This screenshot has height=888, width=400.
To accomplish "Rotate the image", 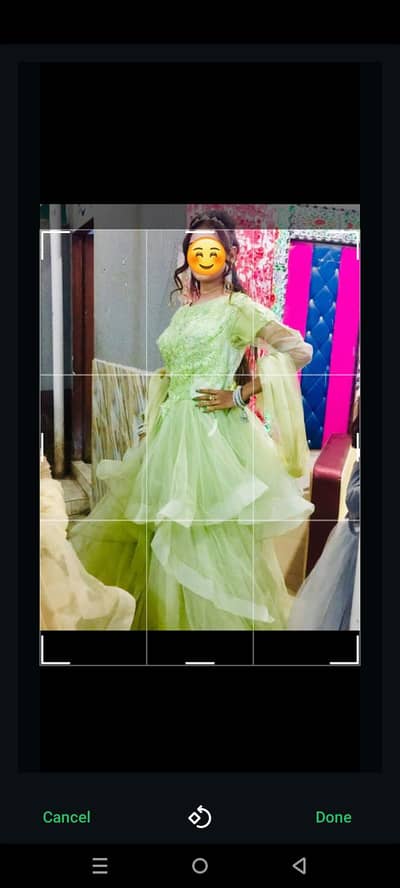I will point(200,817).
